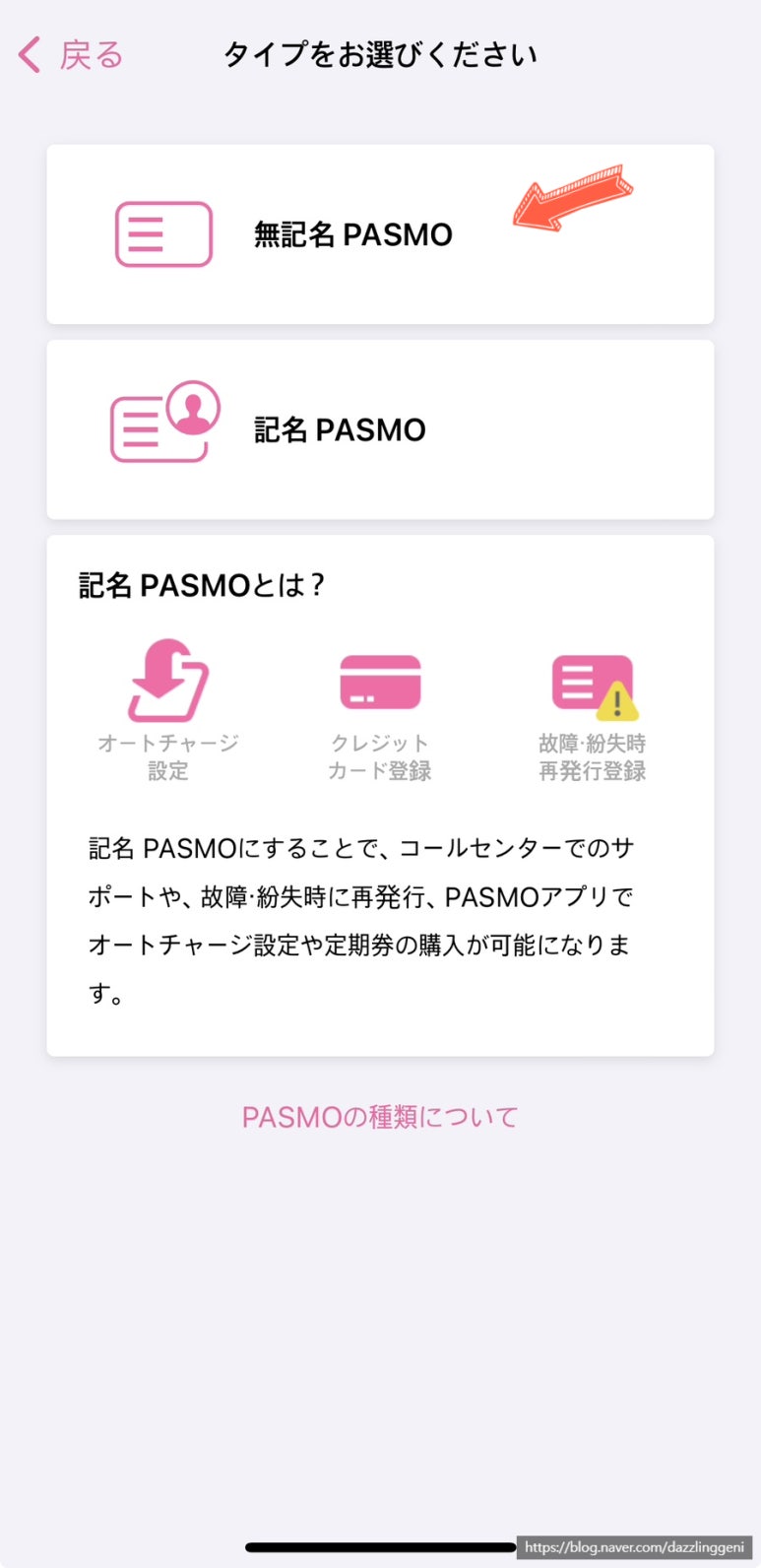Go back with the 戻る button

point(71,55)
